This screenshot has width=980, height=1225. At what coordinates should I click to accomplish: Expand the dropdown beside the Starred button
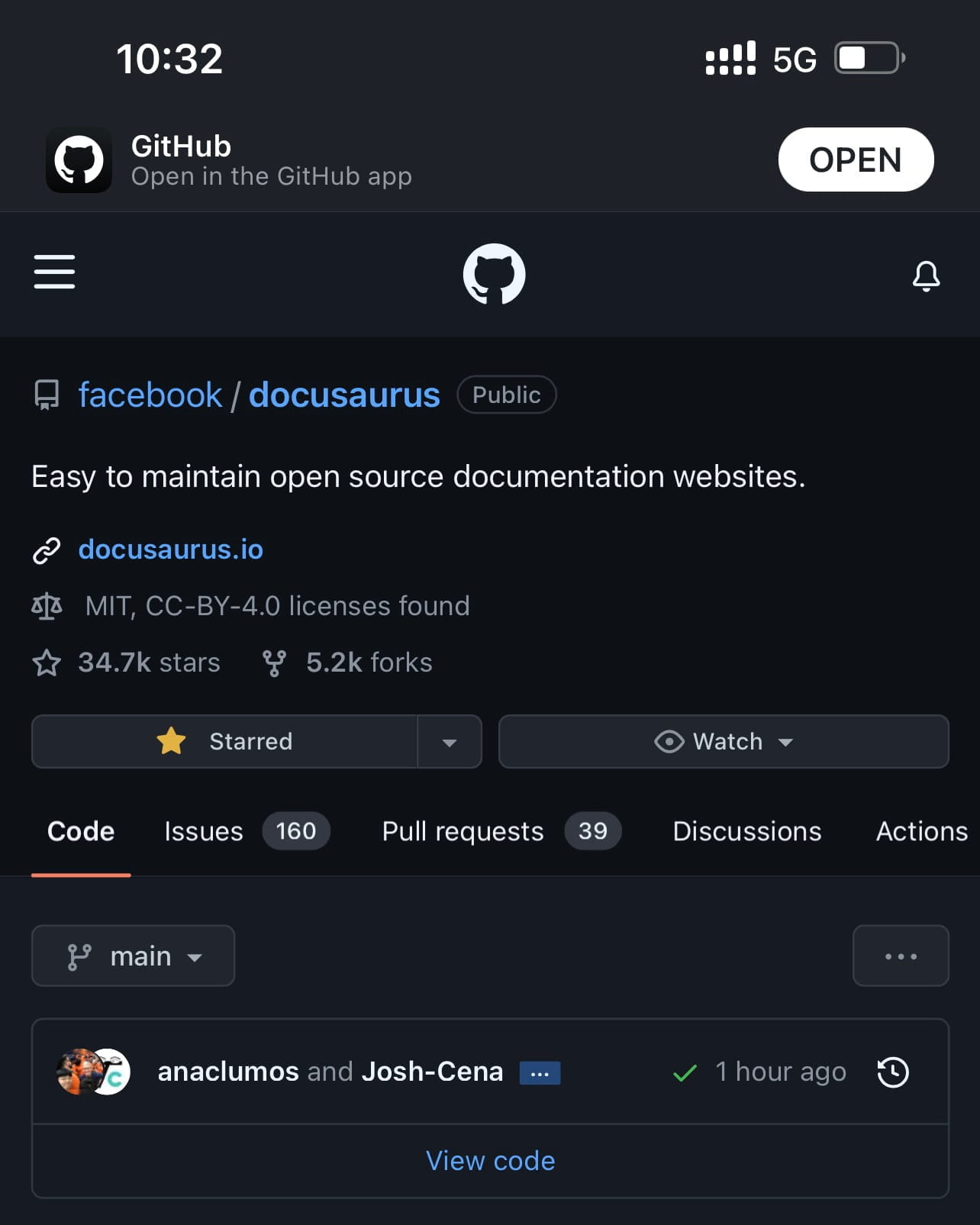[450, 742]
